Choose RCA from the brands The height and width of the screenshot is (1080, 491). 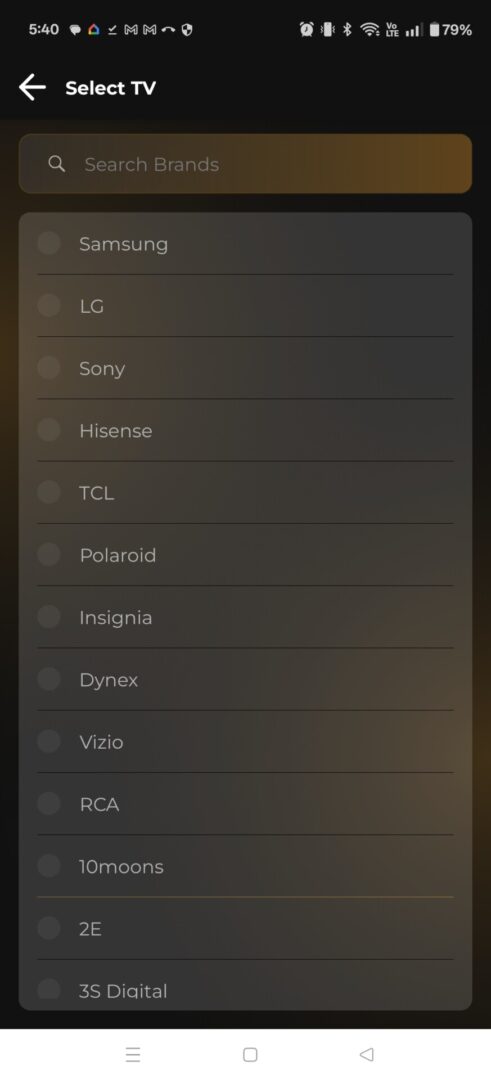point(245,804)
